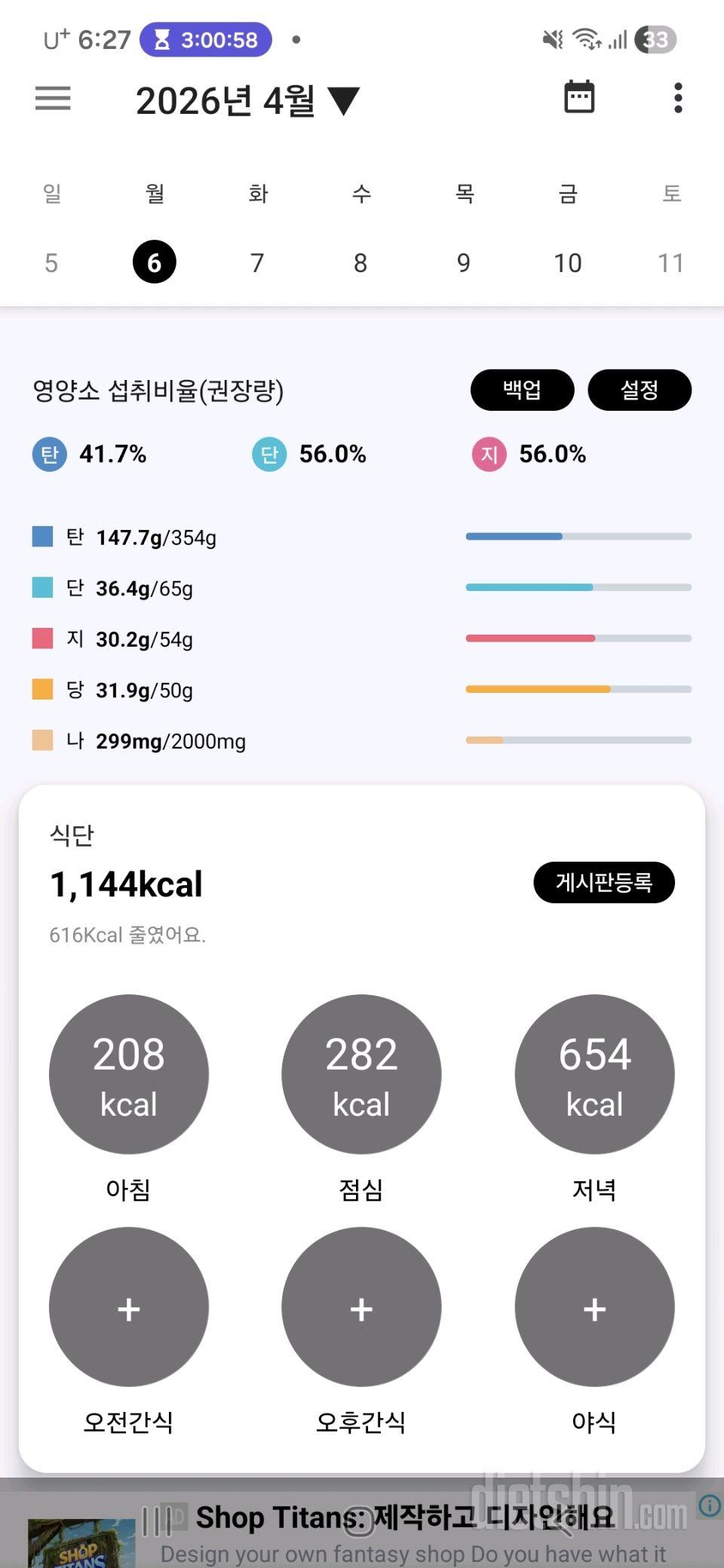Open the three-dot overflow menu

click(x=678, y=99)
